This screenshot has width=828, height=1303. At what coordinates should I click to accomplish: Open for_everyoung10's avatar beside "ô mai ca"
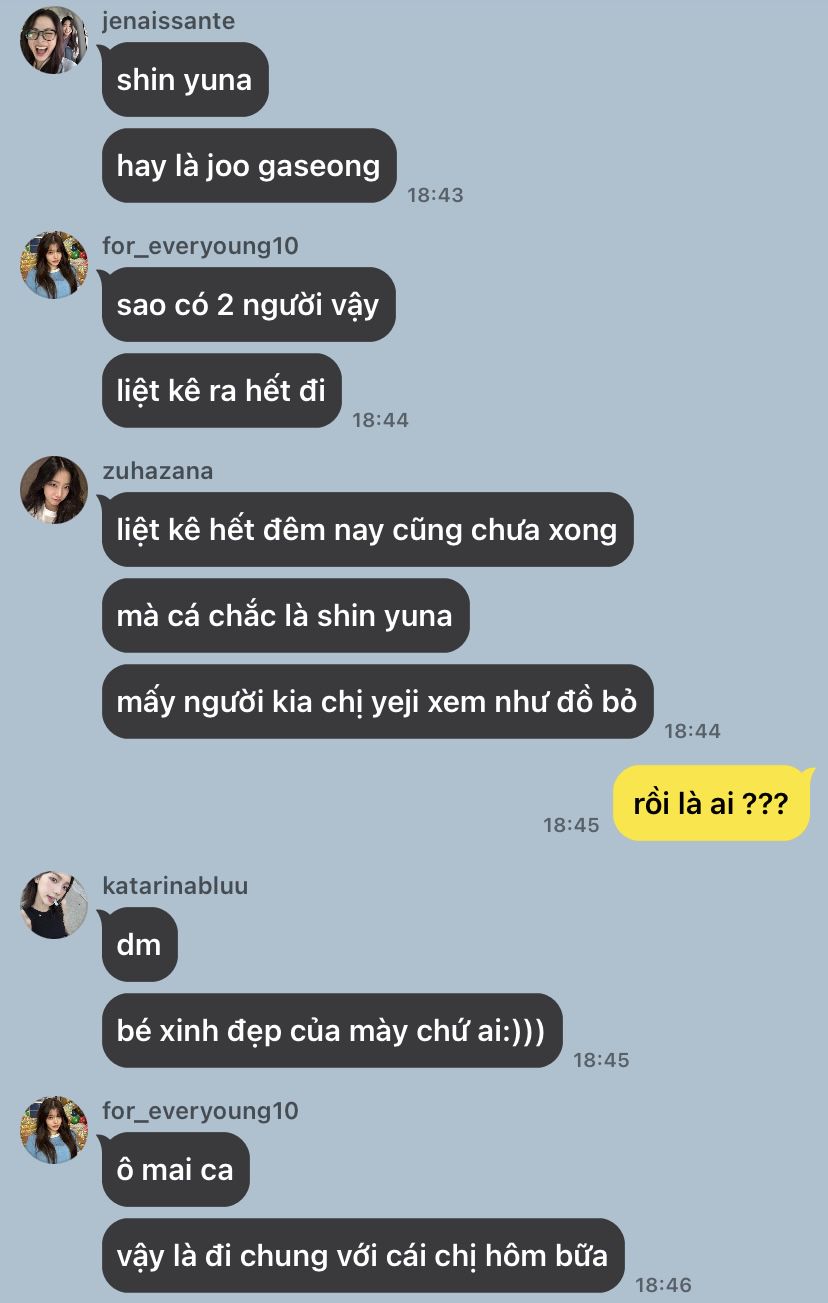pyautogui.click(x=54, y=1129)
